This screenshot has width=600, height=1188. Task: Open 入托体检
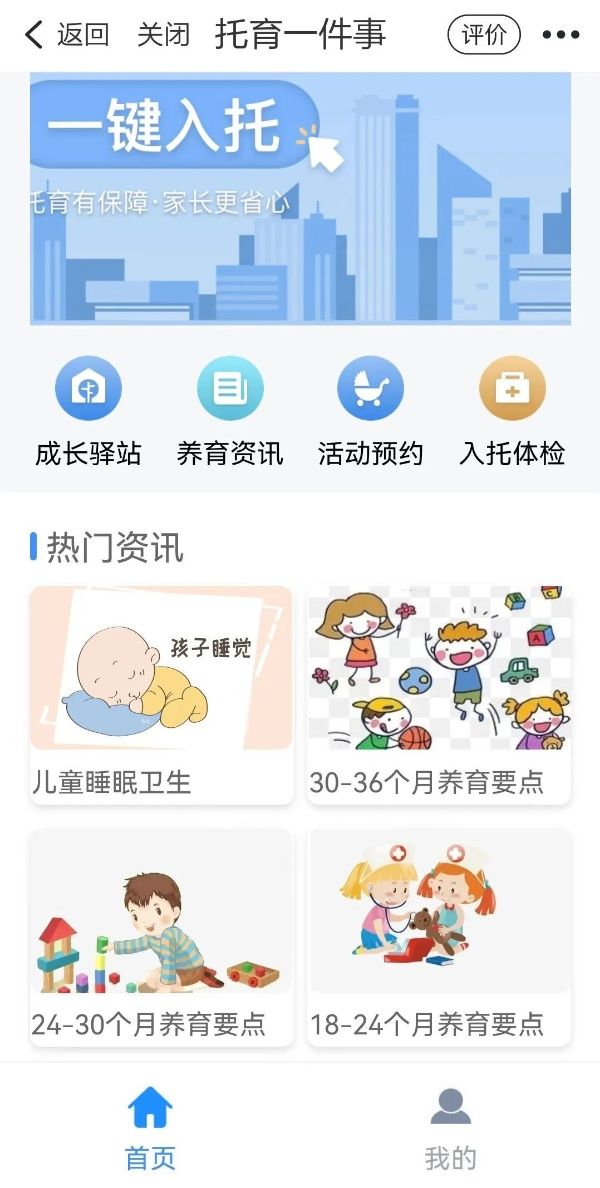click(512, 412)
